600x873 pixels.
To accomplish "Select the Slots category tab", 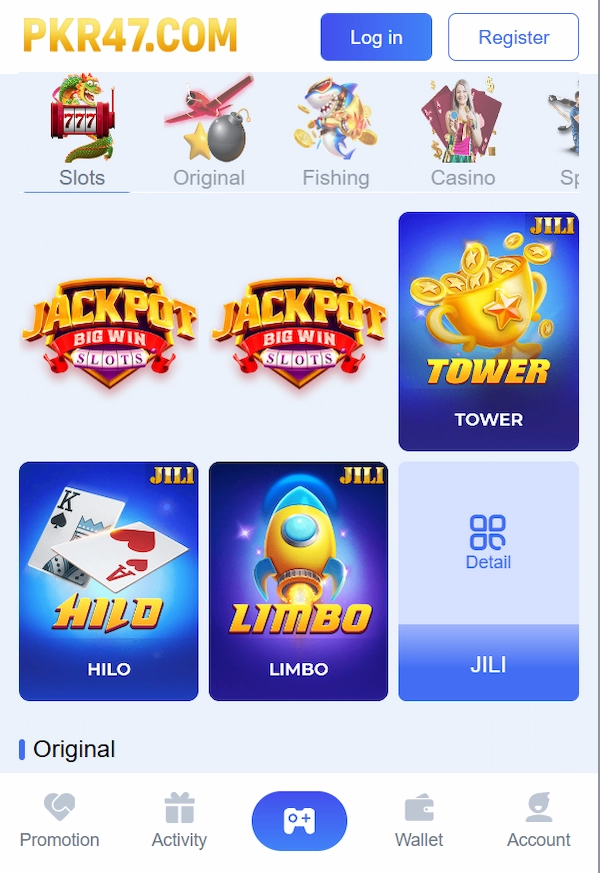I will coord(82,135).
